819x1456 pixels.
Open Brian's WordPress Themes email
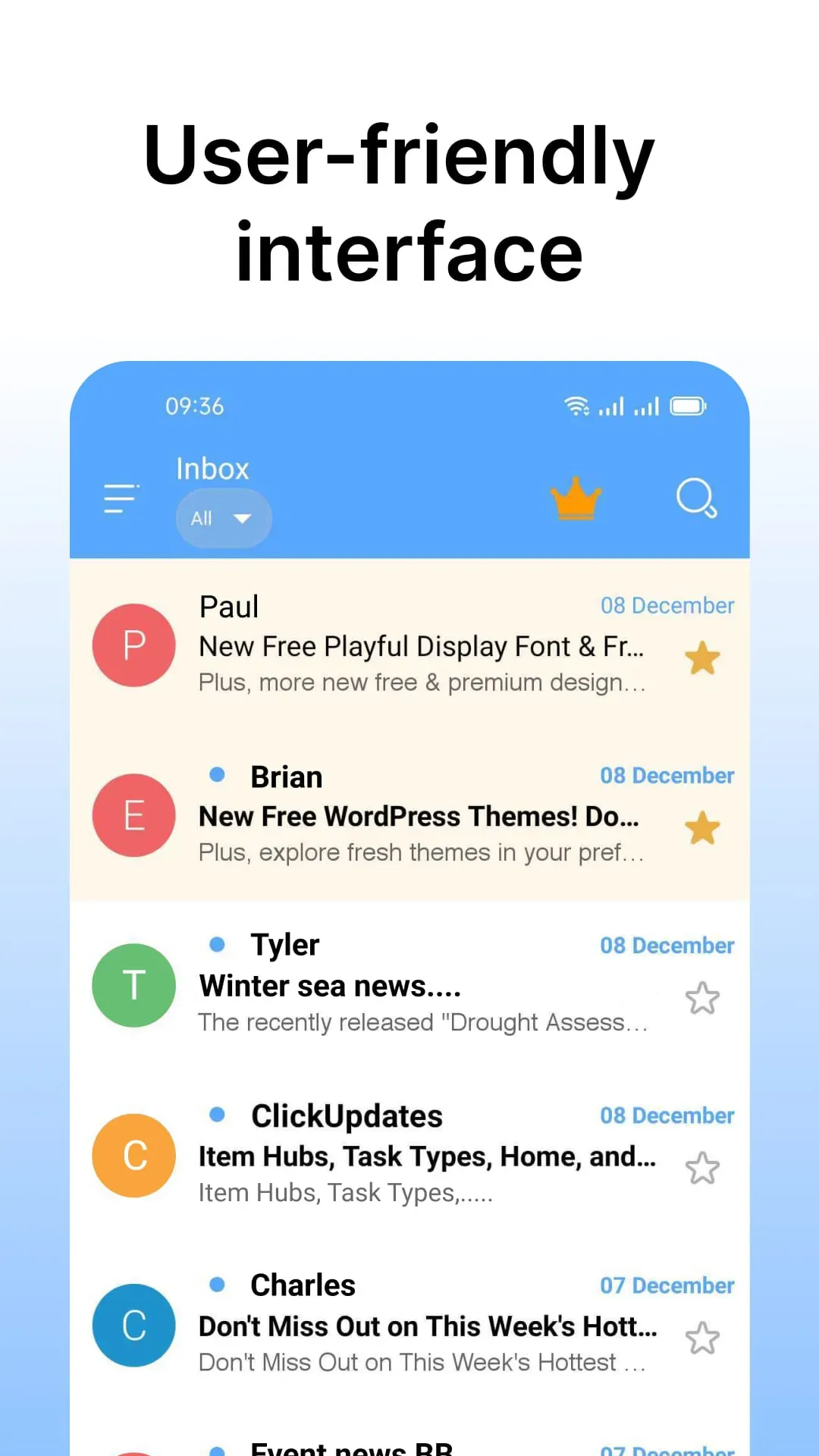click(417, 816)
